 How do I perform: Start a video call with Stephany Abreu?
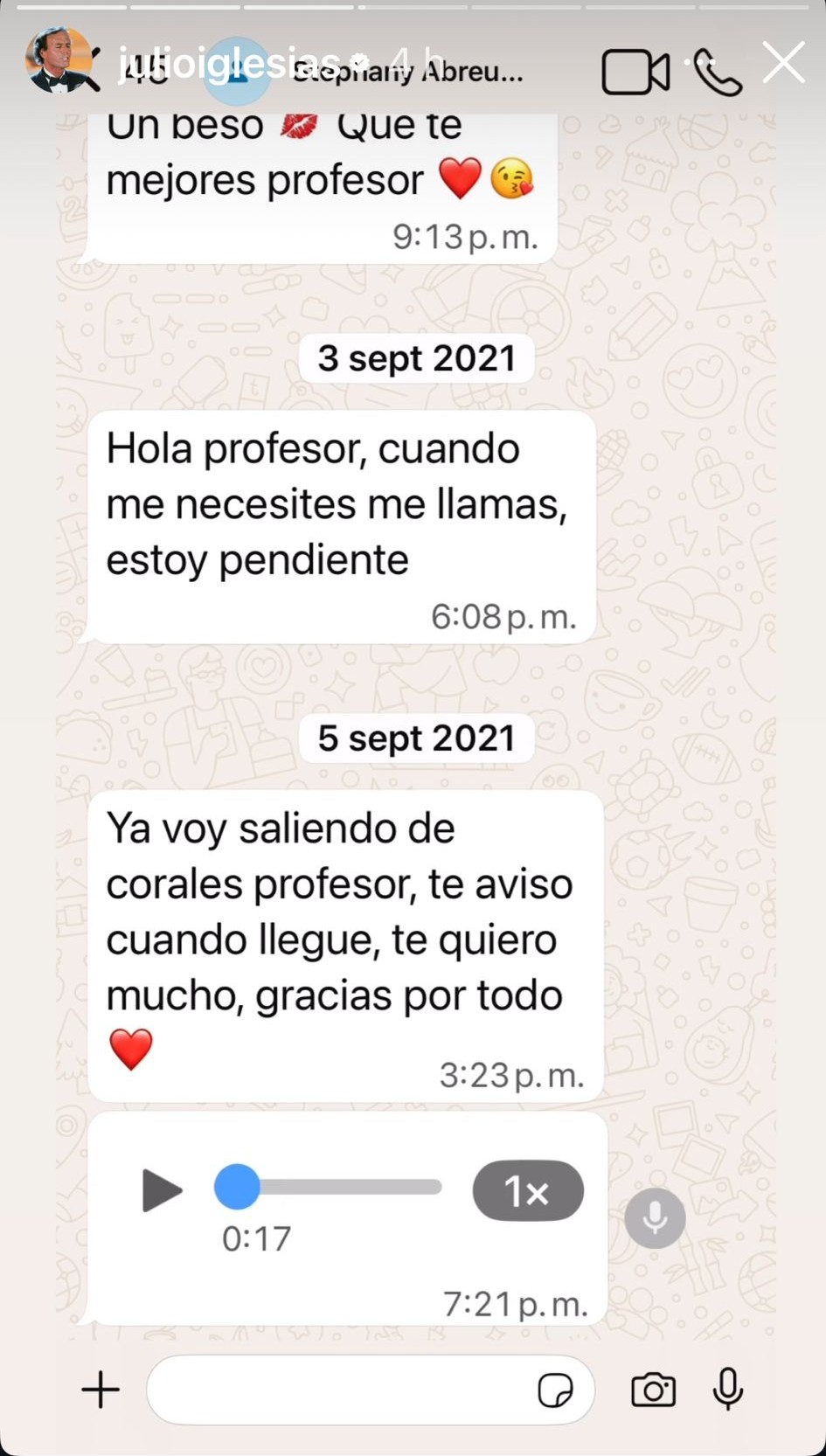635,72
